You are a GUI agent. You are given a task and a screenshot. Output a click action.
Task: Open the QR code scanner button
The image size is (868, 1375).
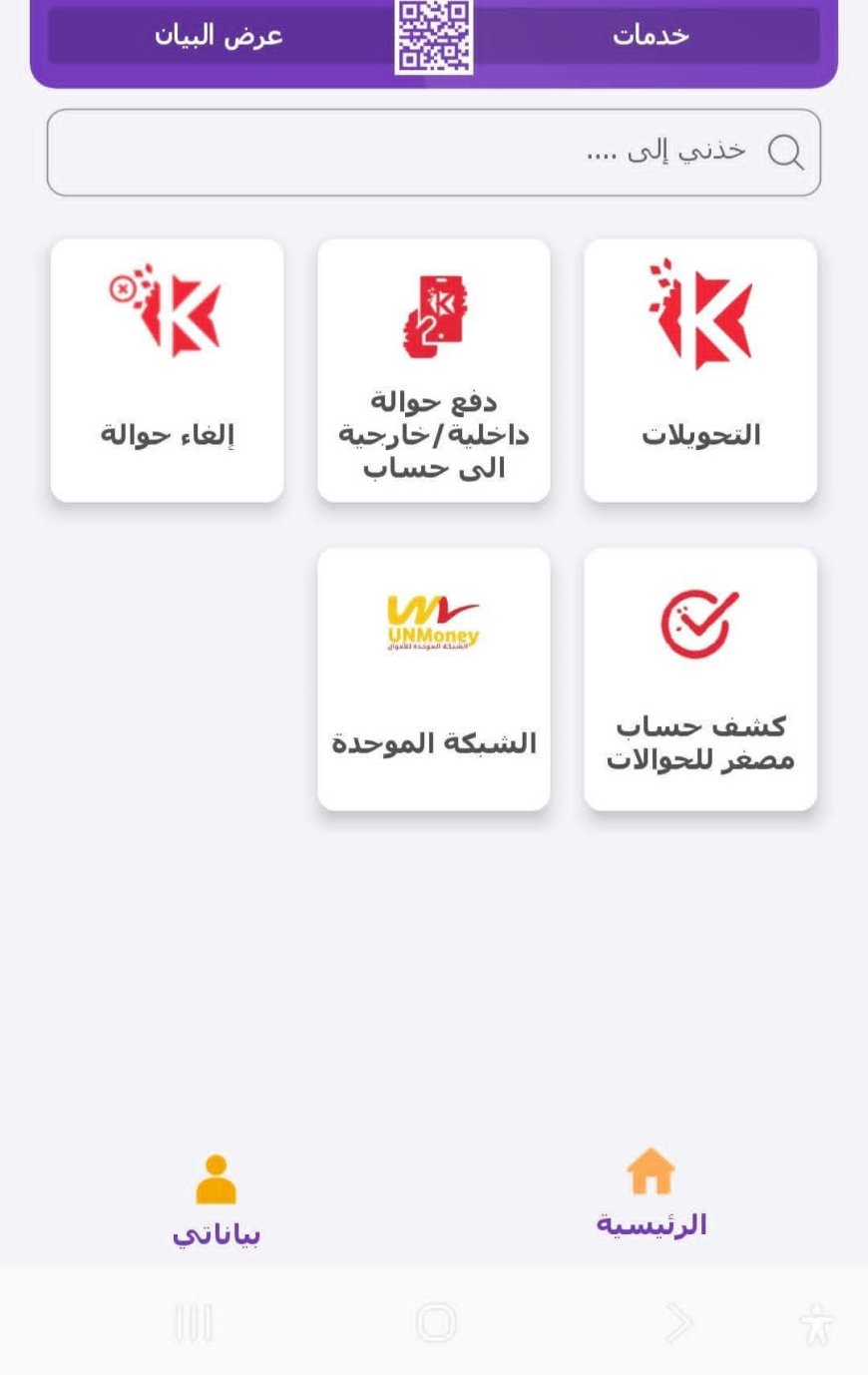click(434, 37)
